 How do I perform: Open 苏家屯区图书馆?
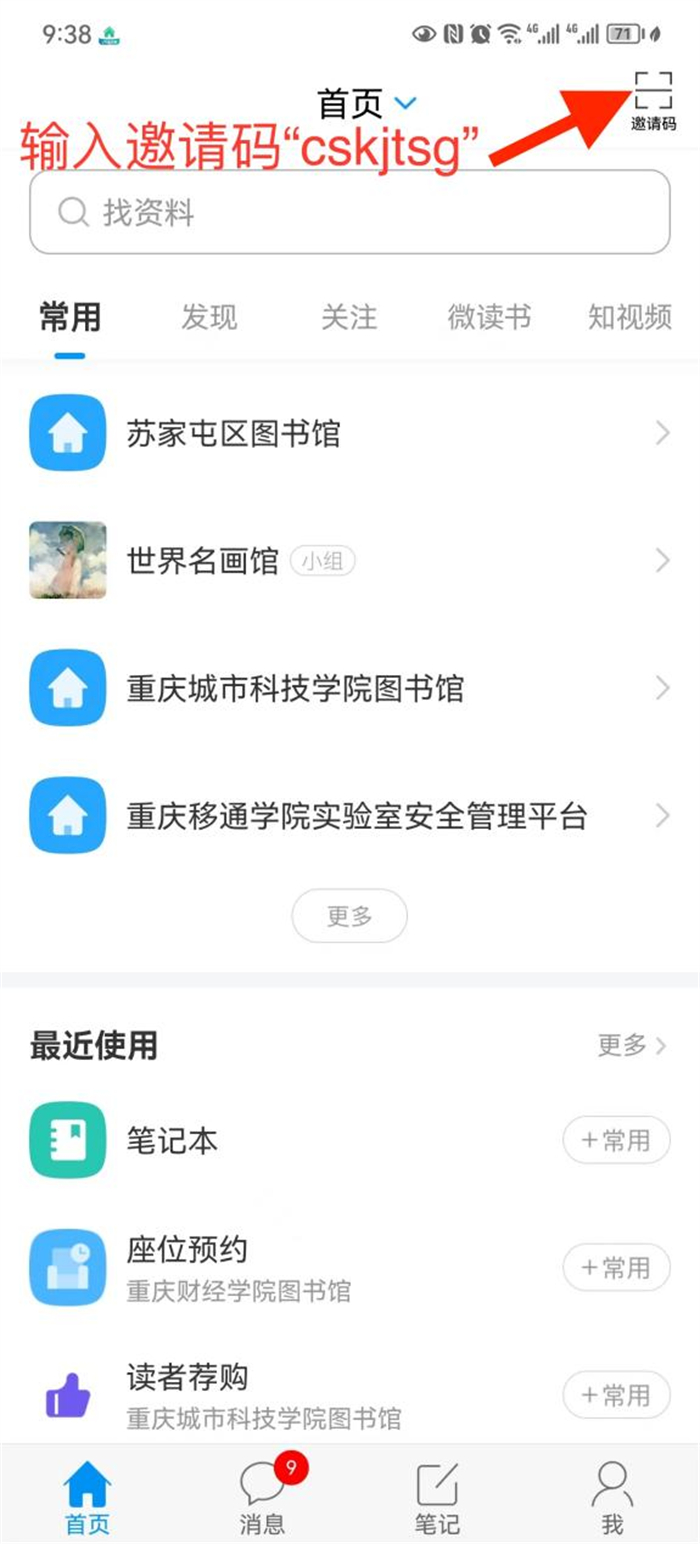click(349, 433)
